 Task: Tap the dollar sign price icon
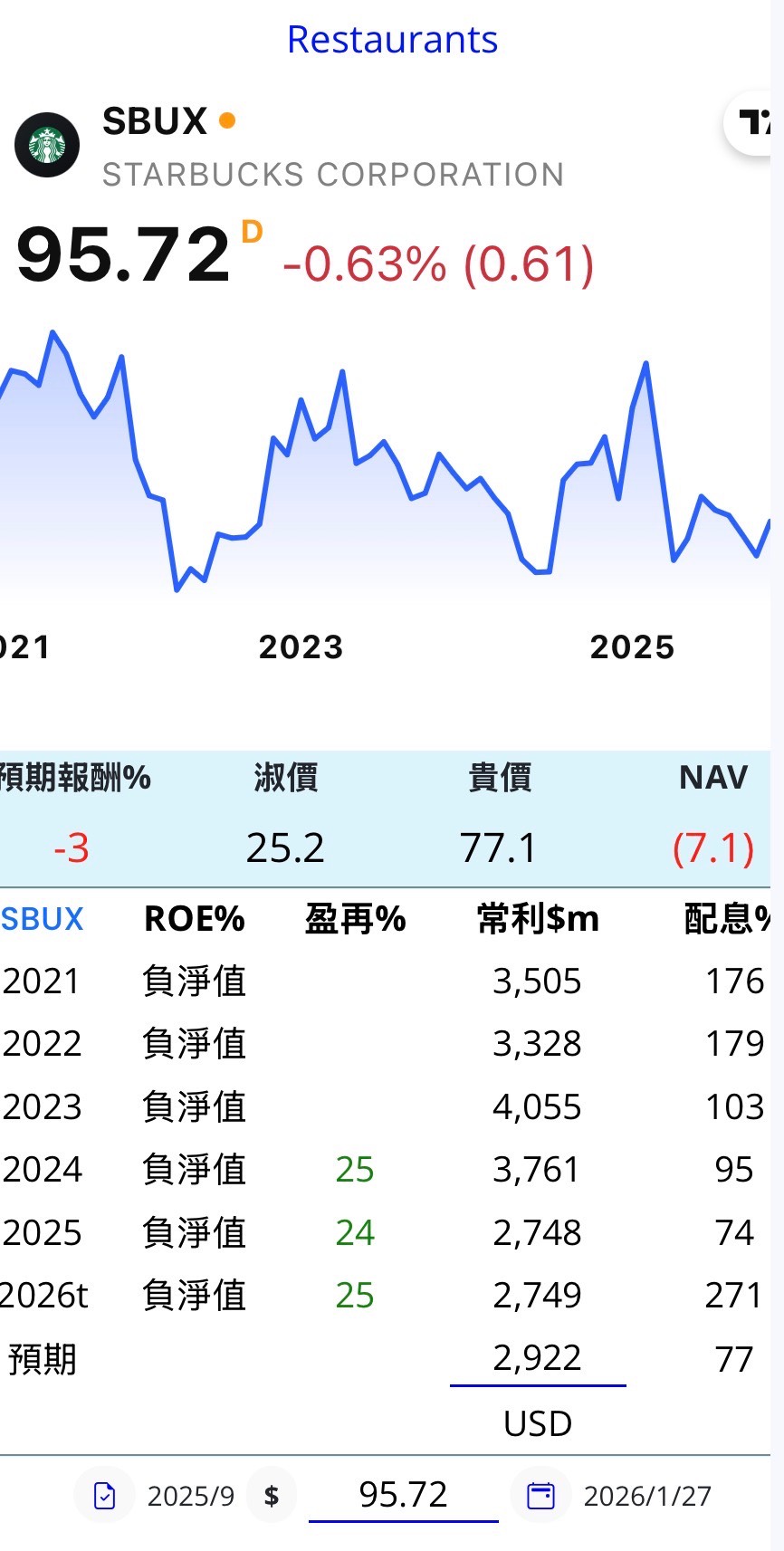(x=272, y=1496)
